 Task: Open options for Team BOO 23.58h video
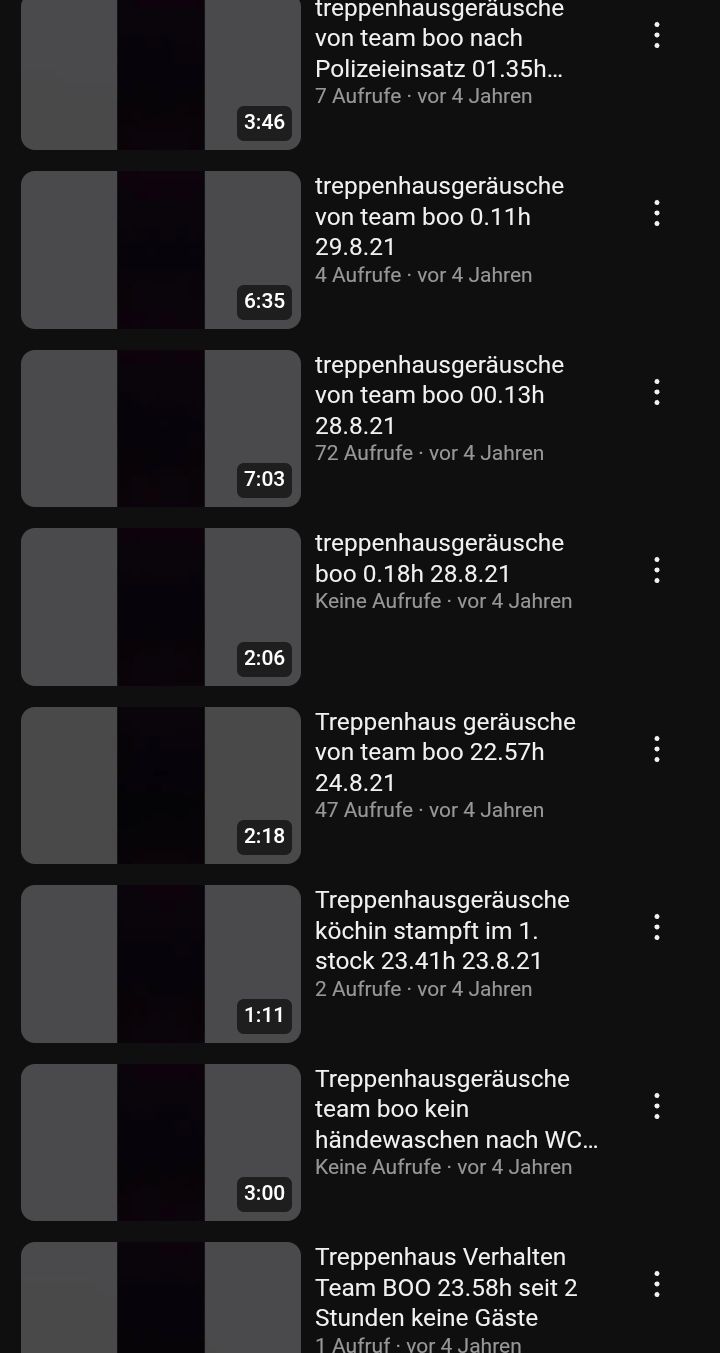tap(656, 1284)
